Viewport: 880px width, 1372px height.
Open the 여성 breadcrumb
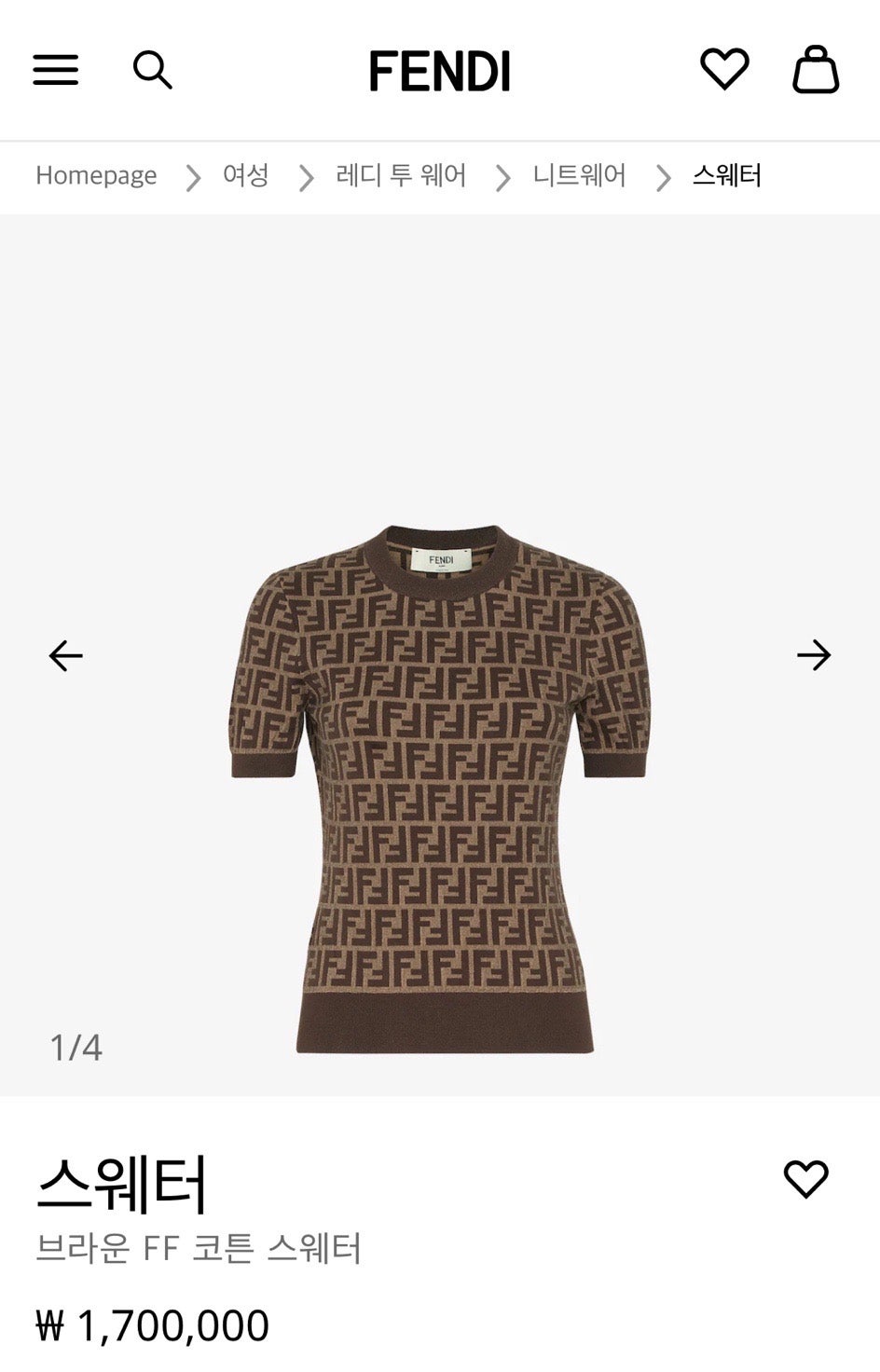(x=245, y=175)
